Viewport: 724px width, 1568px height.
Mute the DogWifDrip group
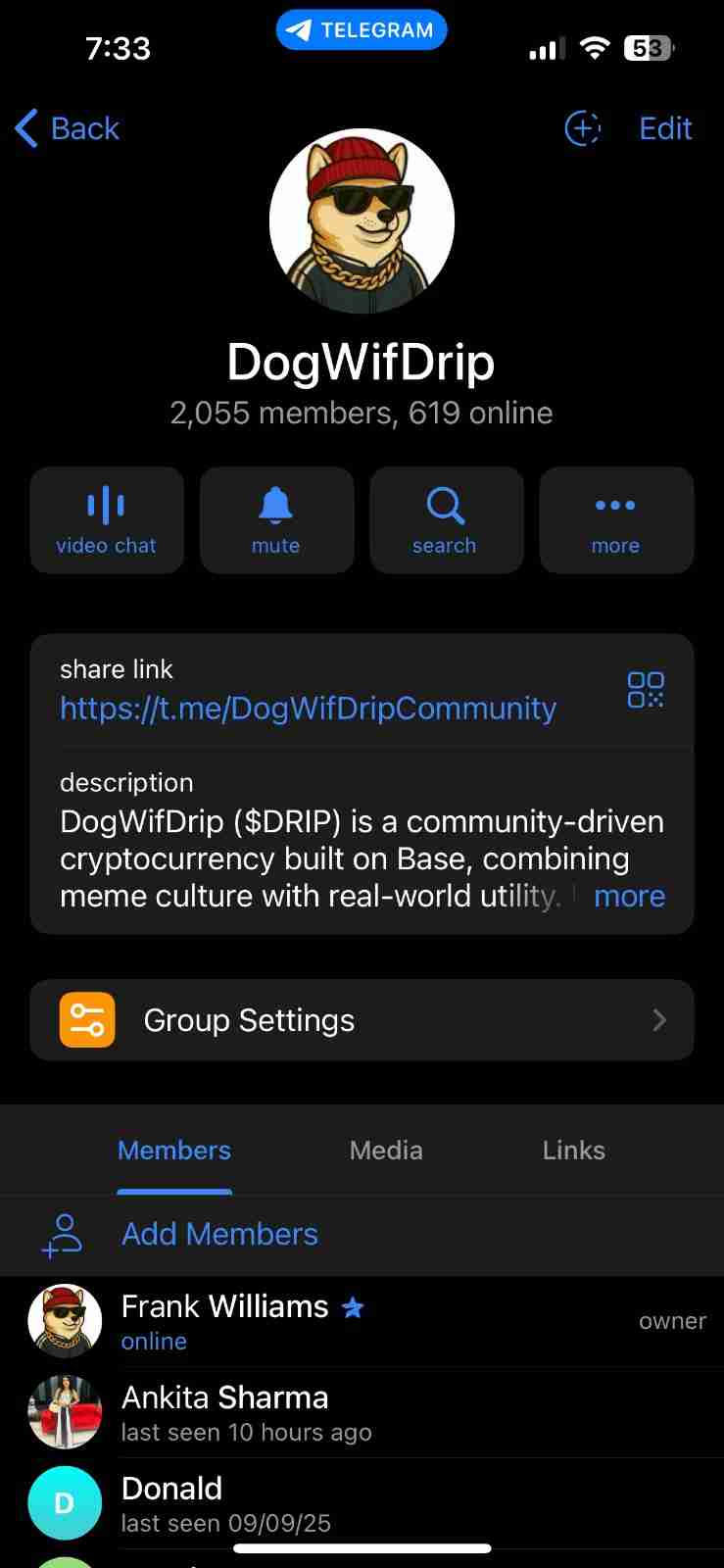point(276,519)
